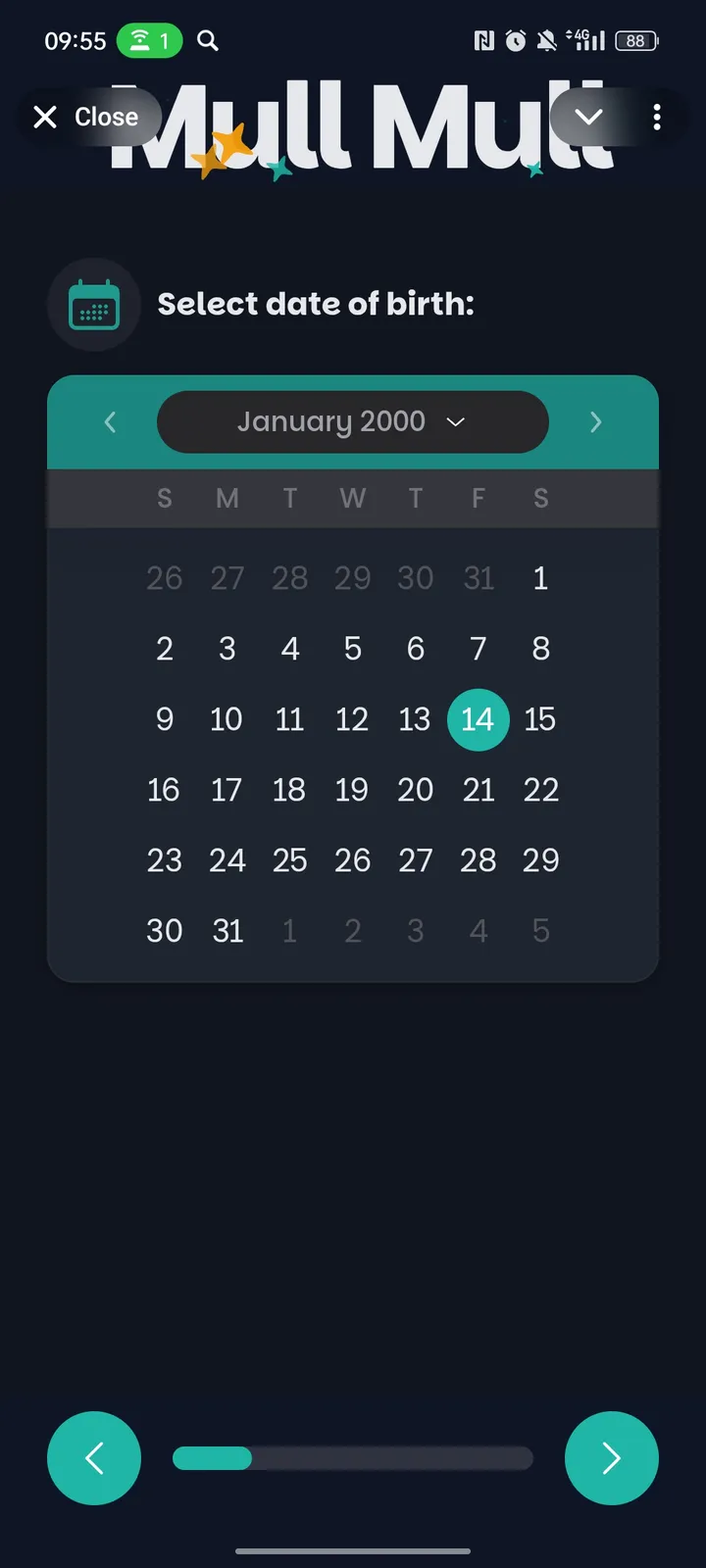The width and height of the screenshot is (706, 1568).
Task: Open the three-dot overflow menu
Action: coord(657,118)
